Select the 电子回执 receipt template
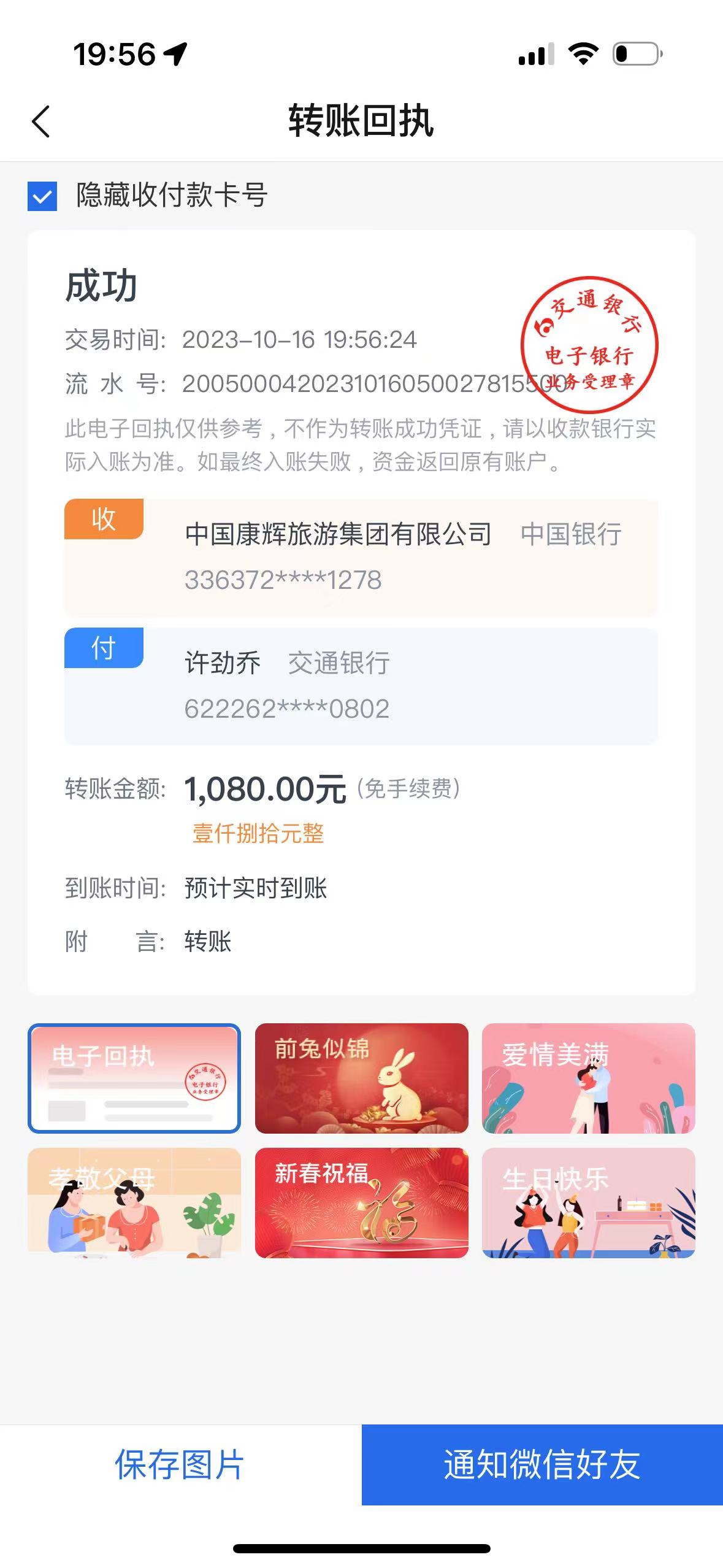 134,1078
